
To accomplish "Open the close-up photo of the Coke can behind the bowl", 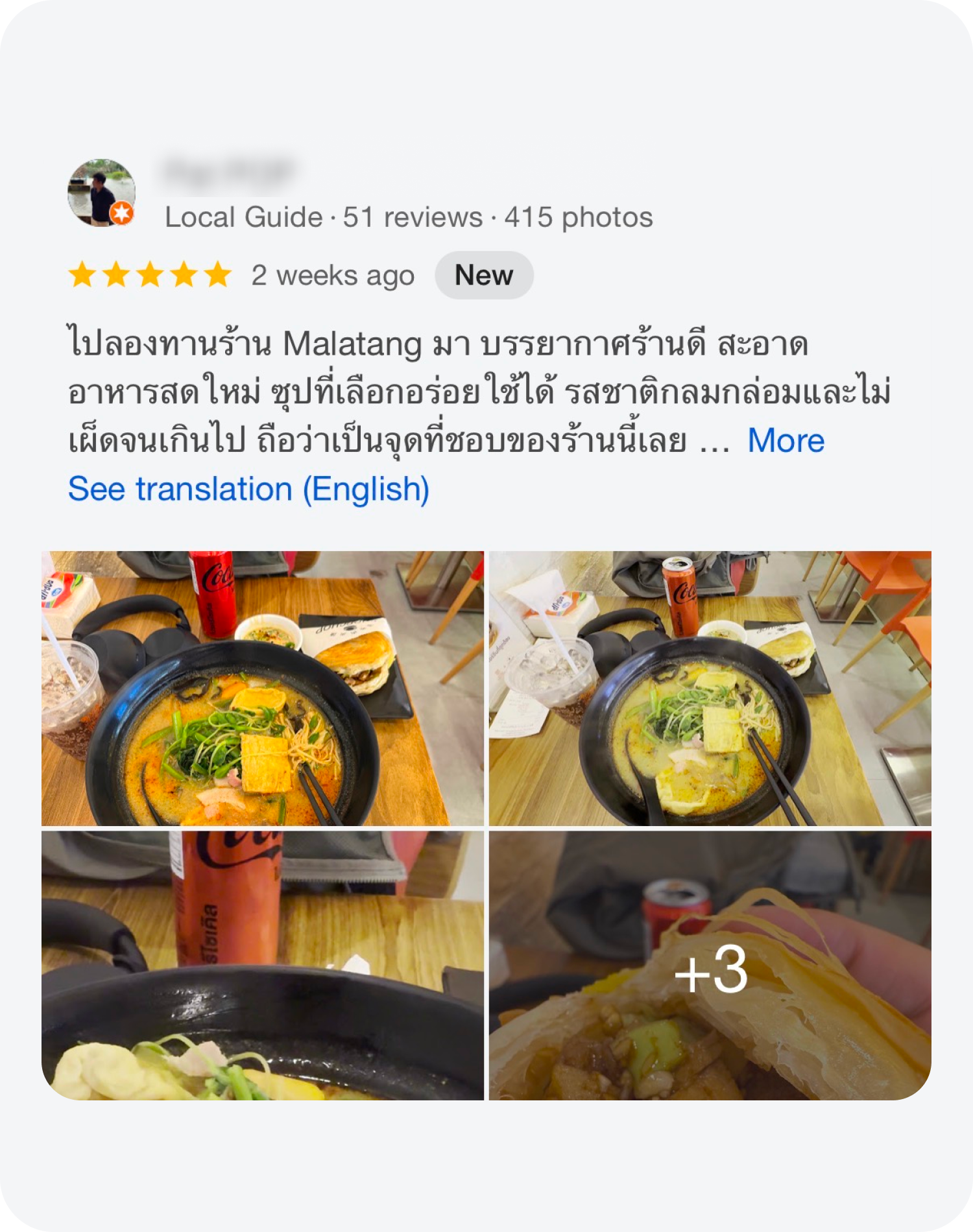I will click(x=263, y=965).
